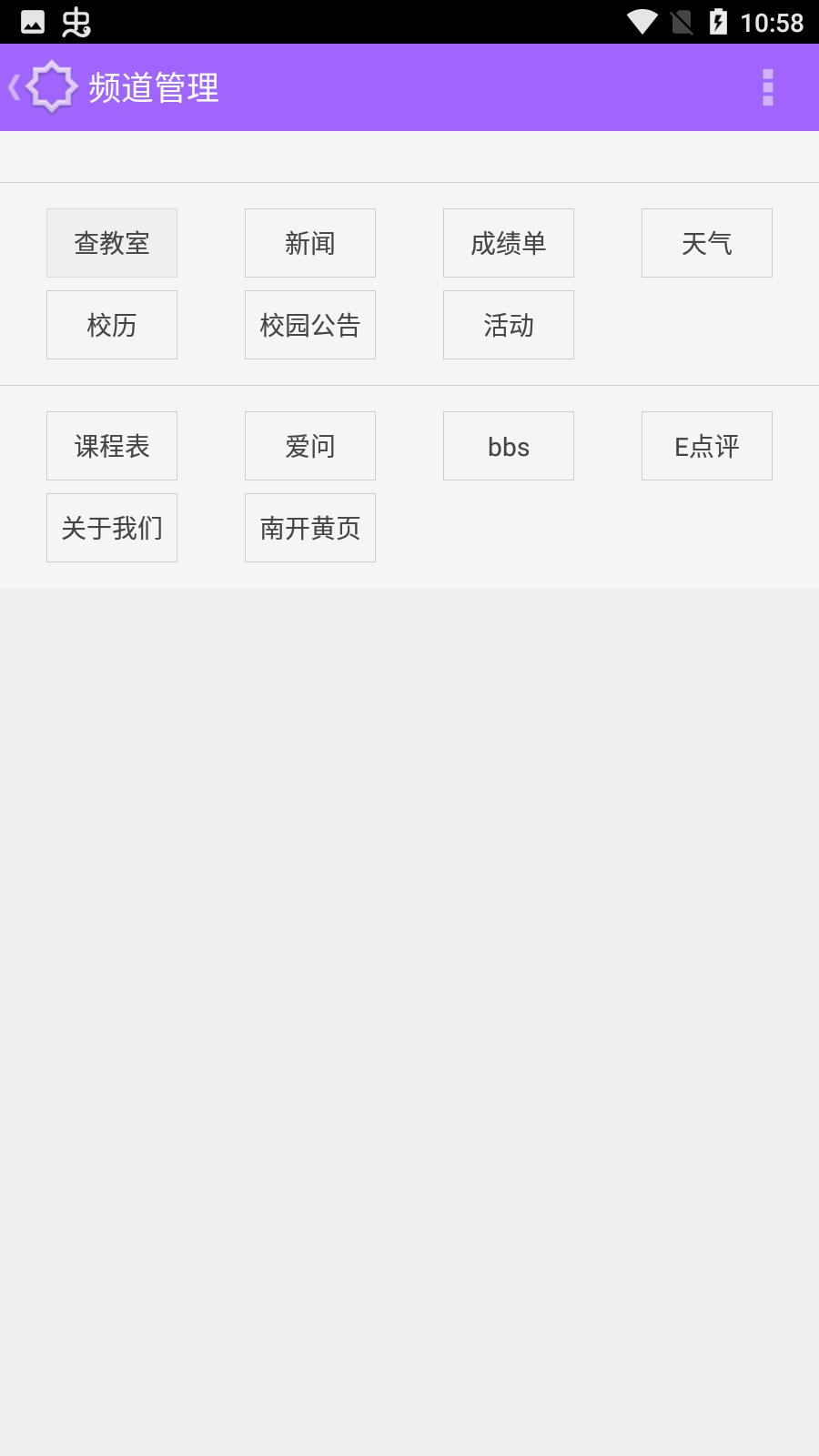
Task: Choose the E点评 channel
Action: pyautogui.click(x=707, y=446)
